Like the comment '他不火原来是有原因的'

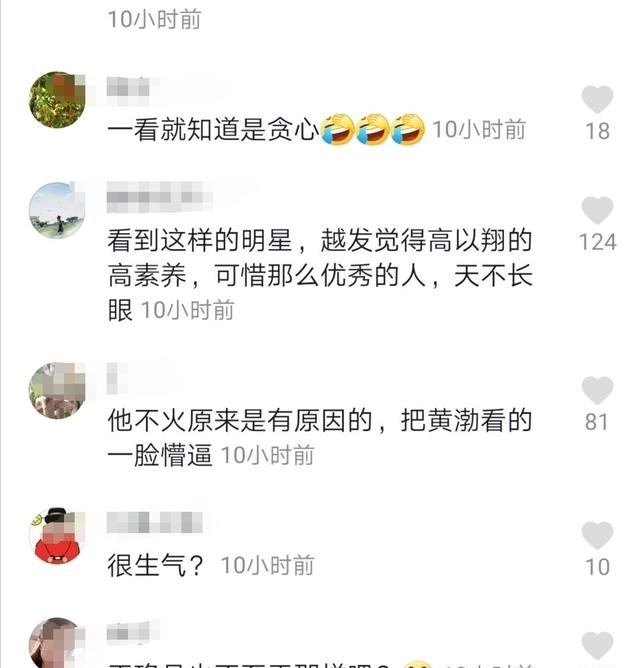click(597, 391)
